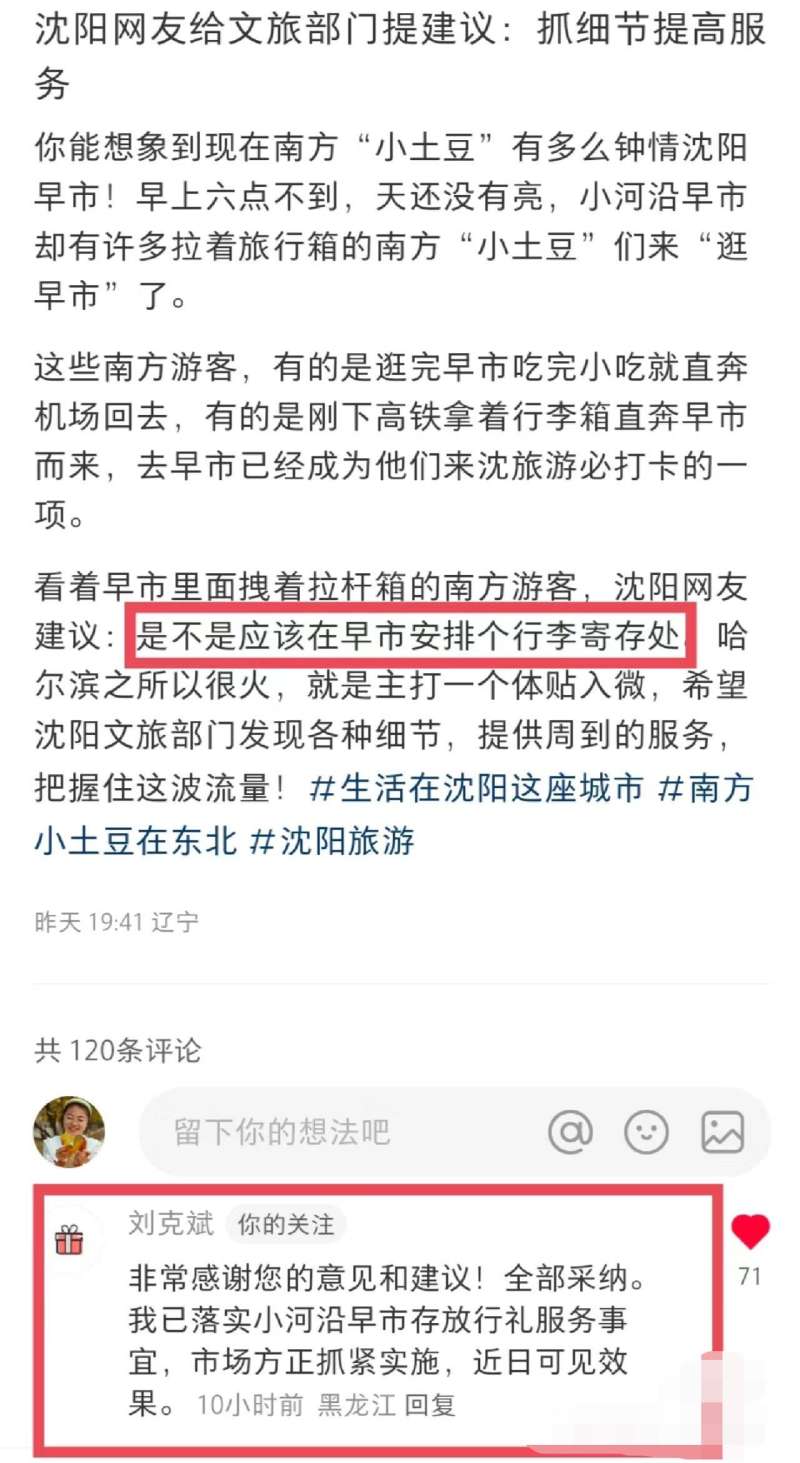
Task: Open hashtag #南方小土豆在东北
Action: pos(136,841)
